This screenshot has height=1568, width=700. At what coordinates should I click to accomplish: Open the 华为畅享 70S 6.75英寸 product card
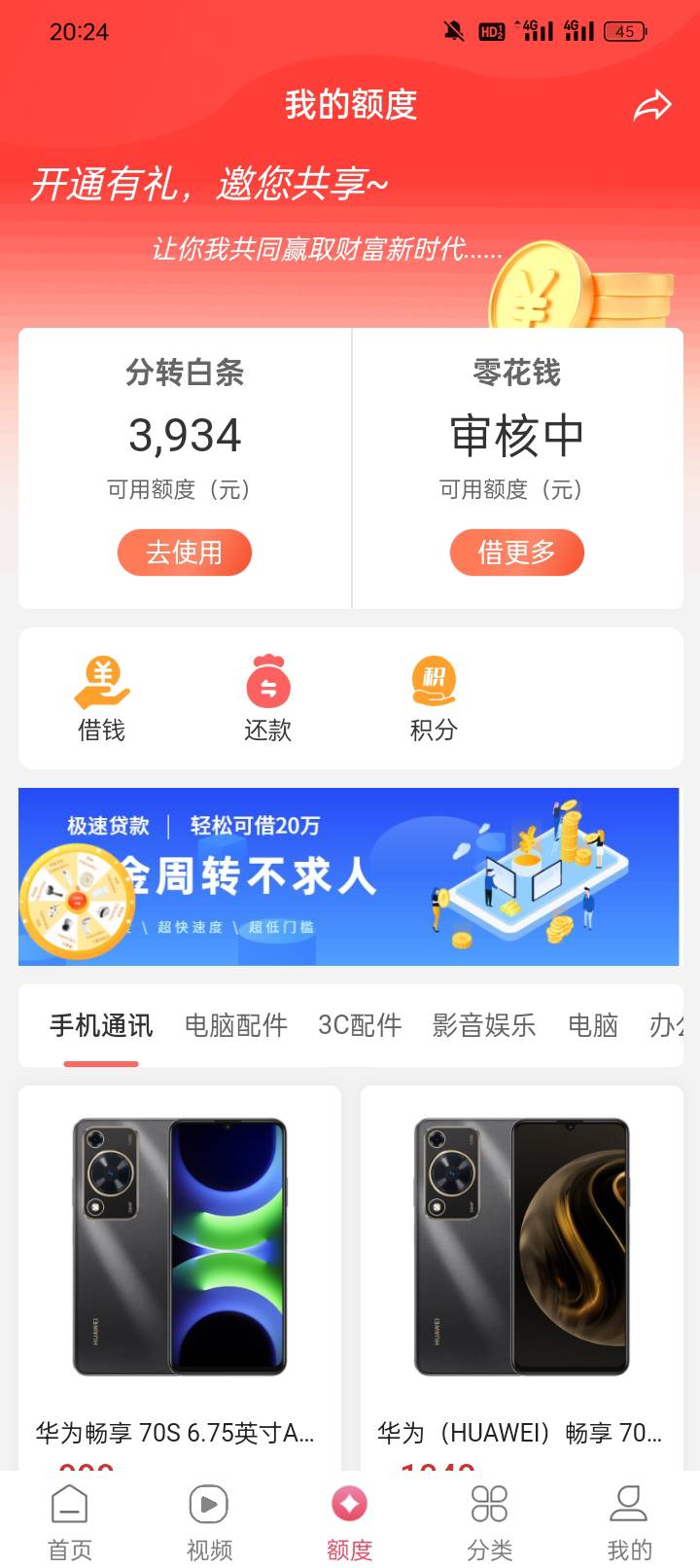[180, 1278]
